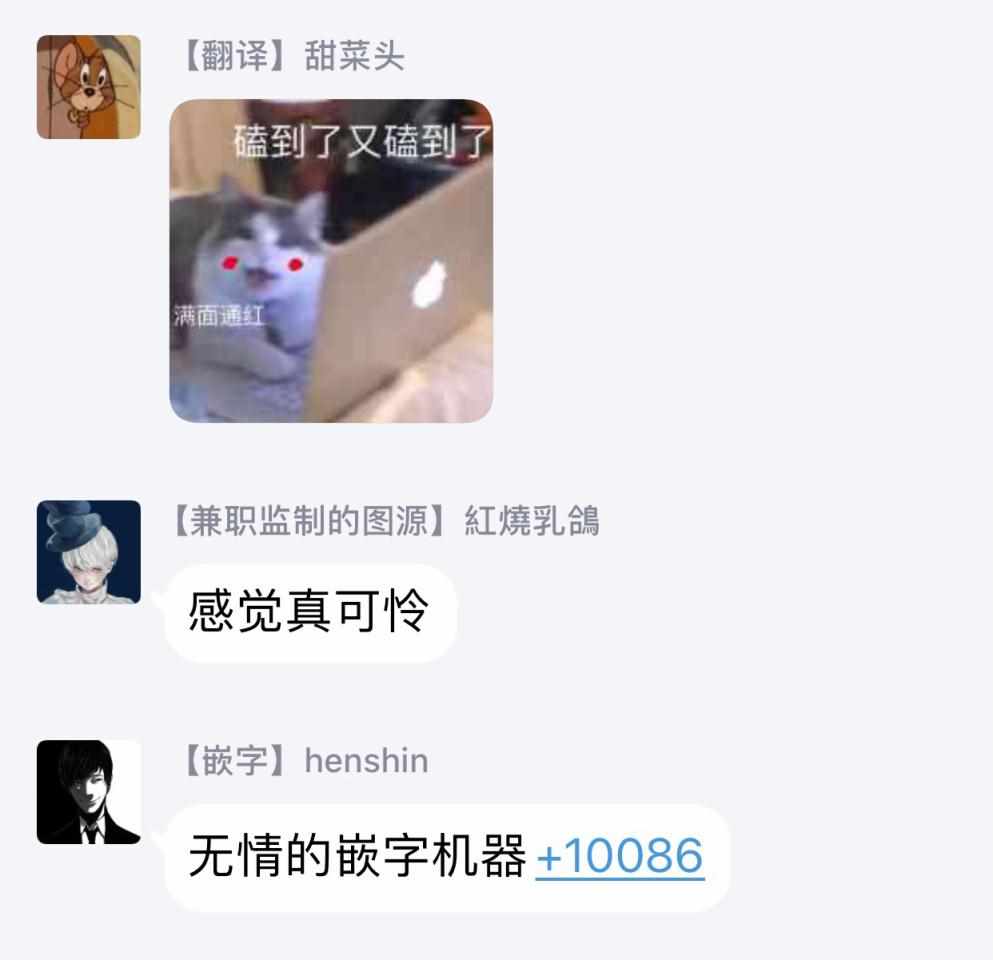Tap the +10086 link in henshin's message
This screenshot has width=993, height=960.
(x=620, y=857)
